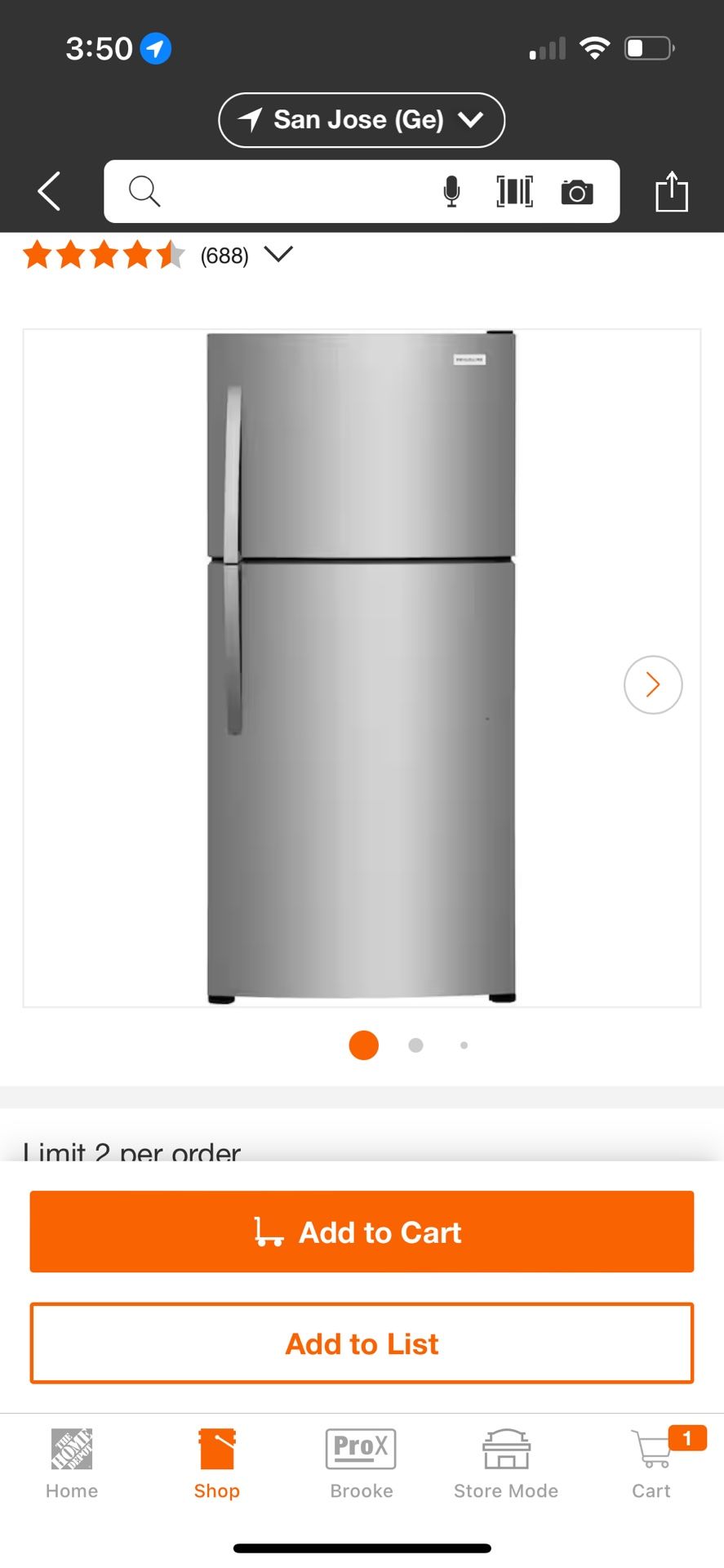This screenshot has width=724, height=1568.
Task: Open the barcode scanner
Action: click(514, 191)
